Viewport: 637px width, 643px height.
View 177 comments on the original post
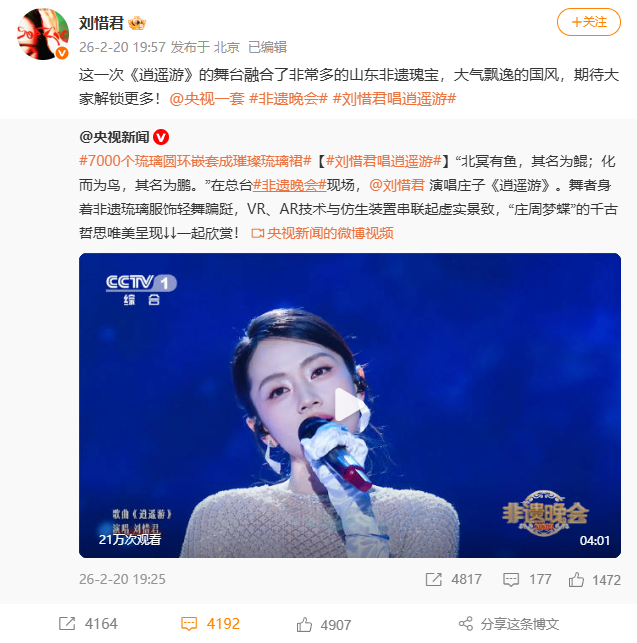point(527,579)
